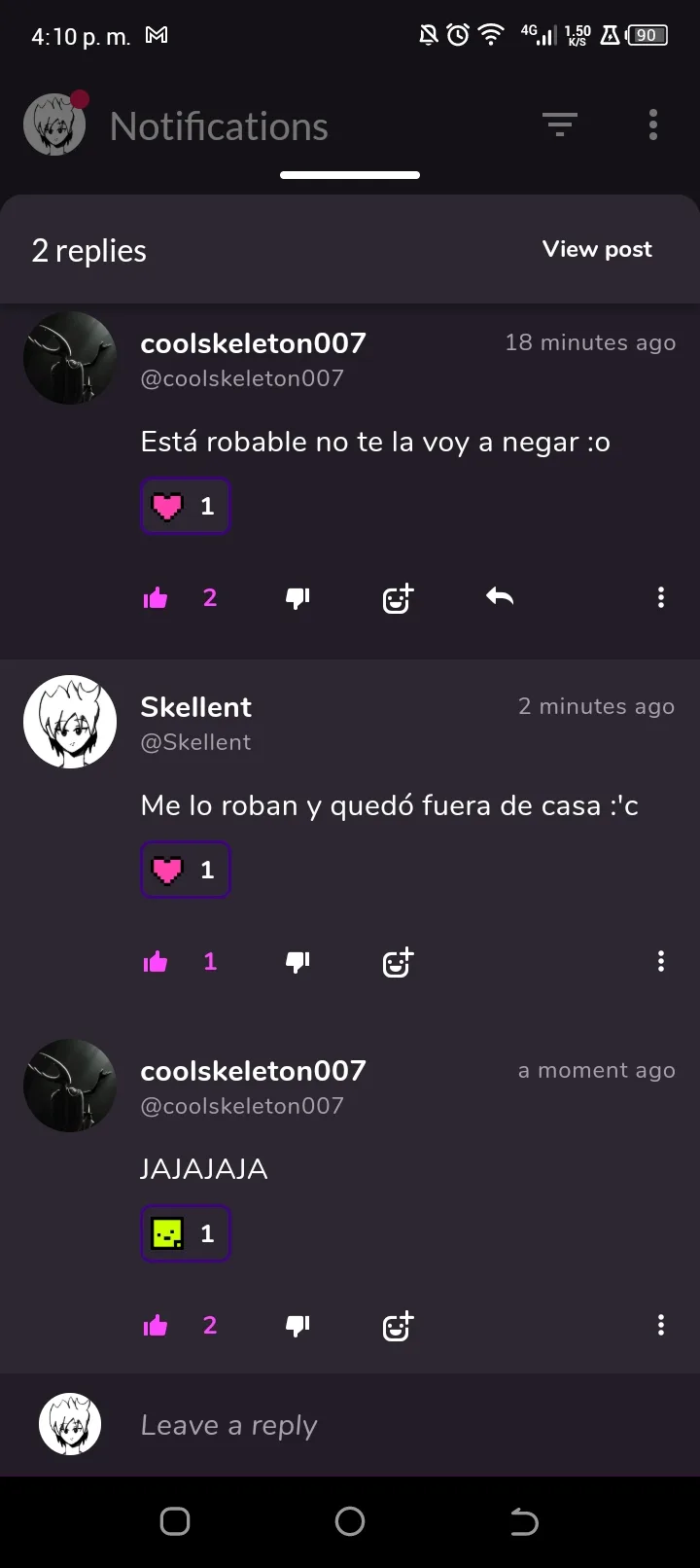Screen dimensions: 700x1568
Task: Open options for the "Está robable" comment
Action: coord(661,597)
